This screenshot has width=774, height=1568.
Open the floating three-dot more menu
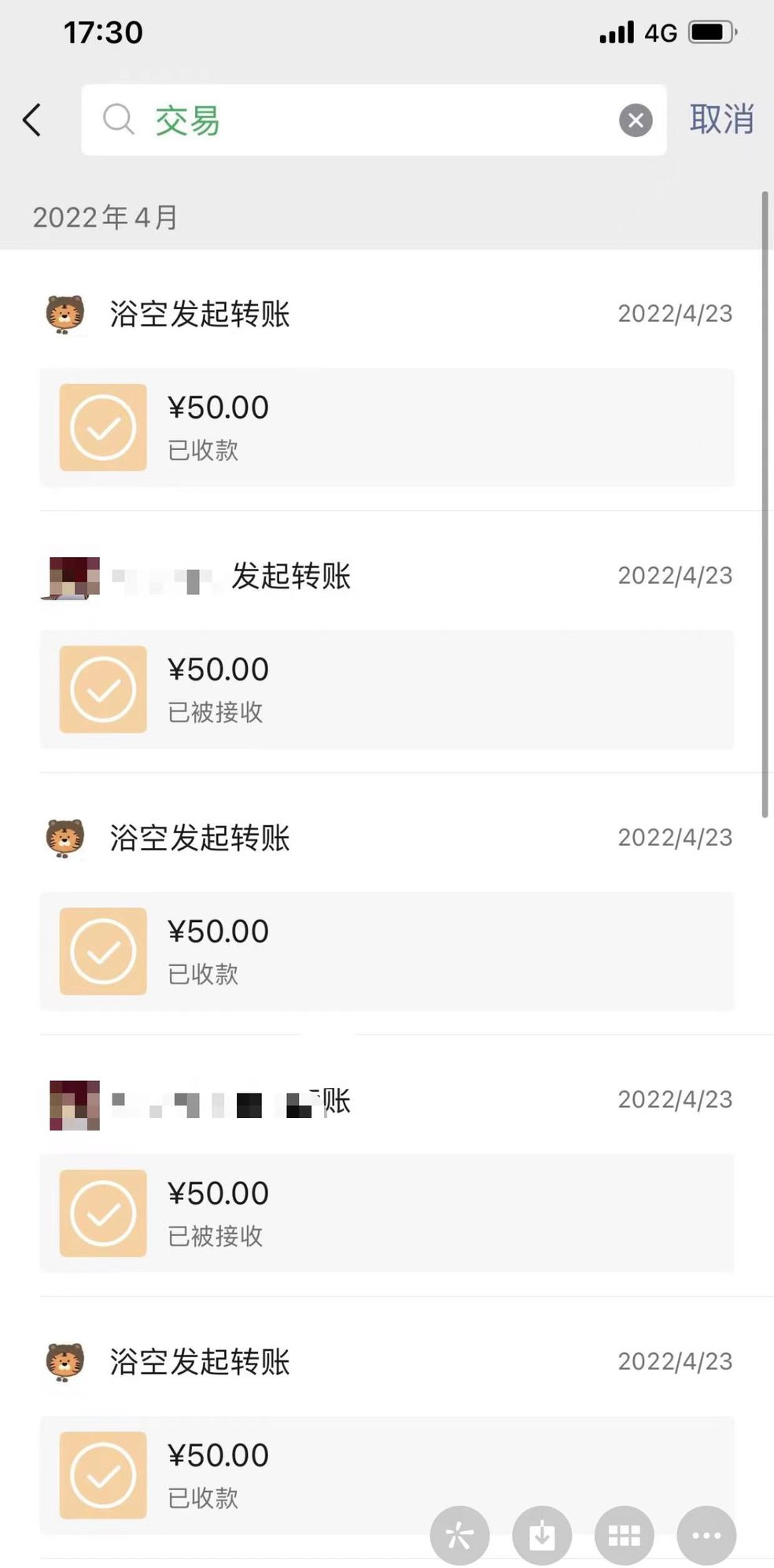706,1535
